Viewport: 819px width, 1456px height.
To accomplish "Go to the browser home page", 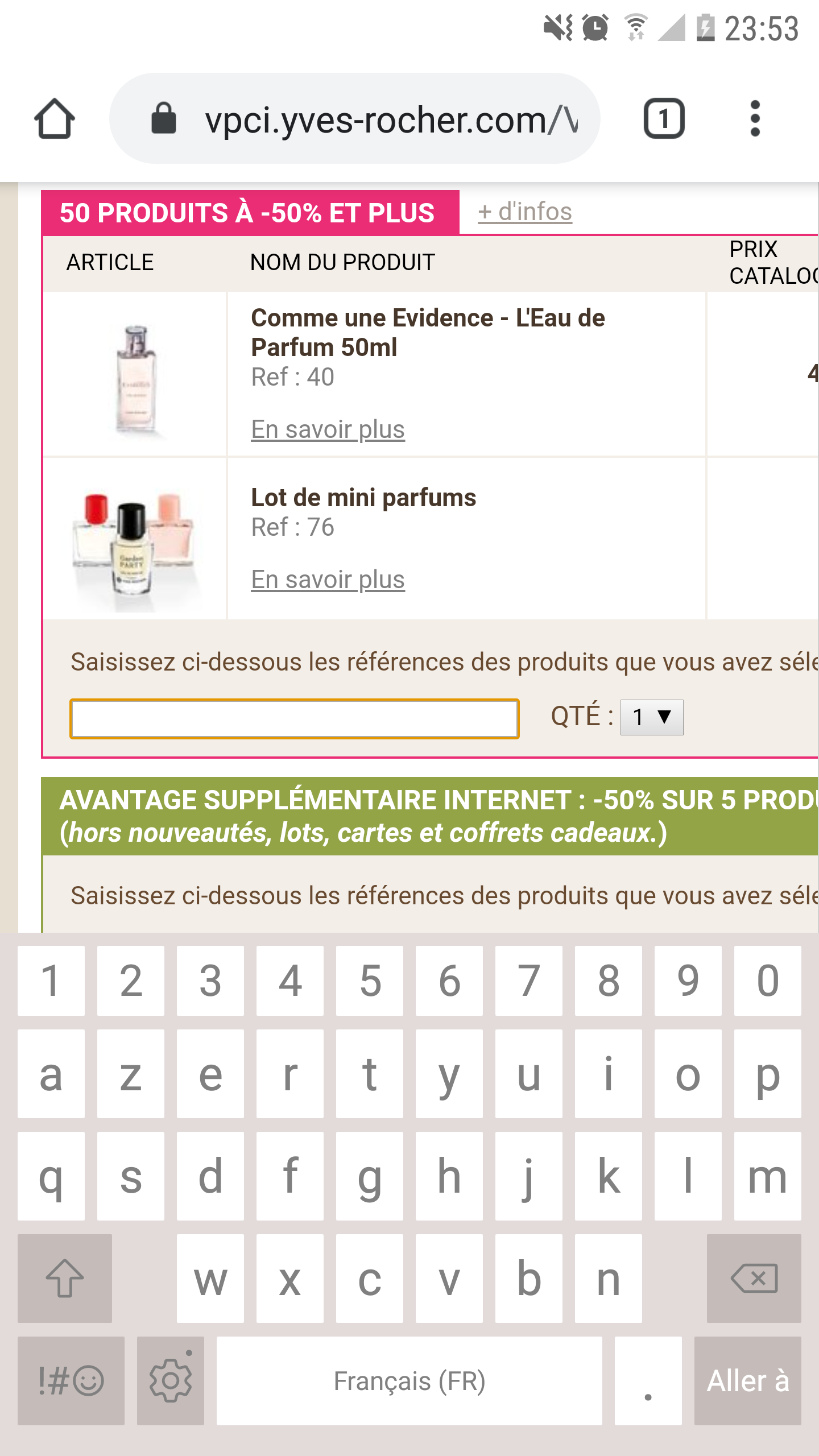I will click(x=55, y=119).
